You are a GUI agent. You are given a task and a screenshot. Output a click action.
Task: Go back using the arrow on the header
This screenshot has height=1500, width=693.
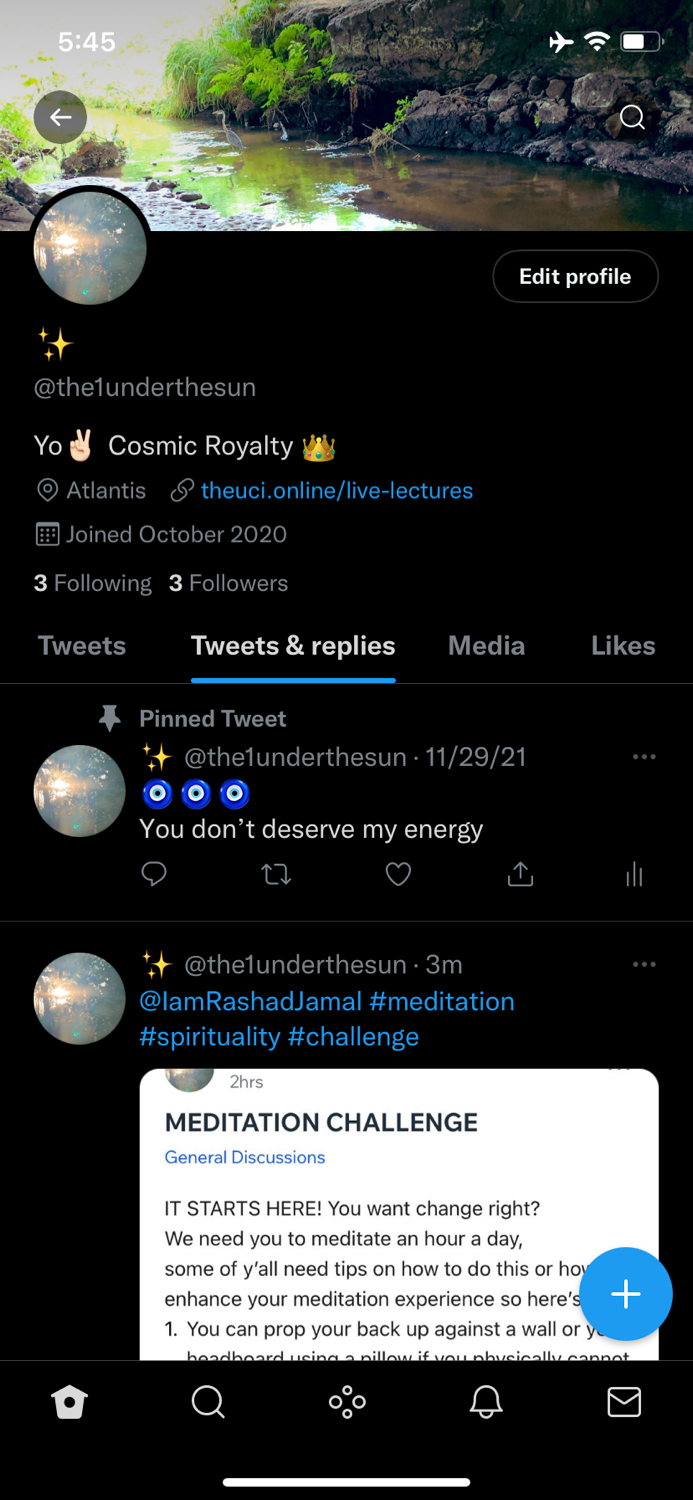click(60, 118)
